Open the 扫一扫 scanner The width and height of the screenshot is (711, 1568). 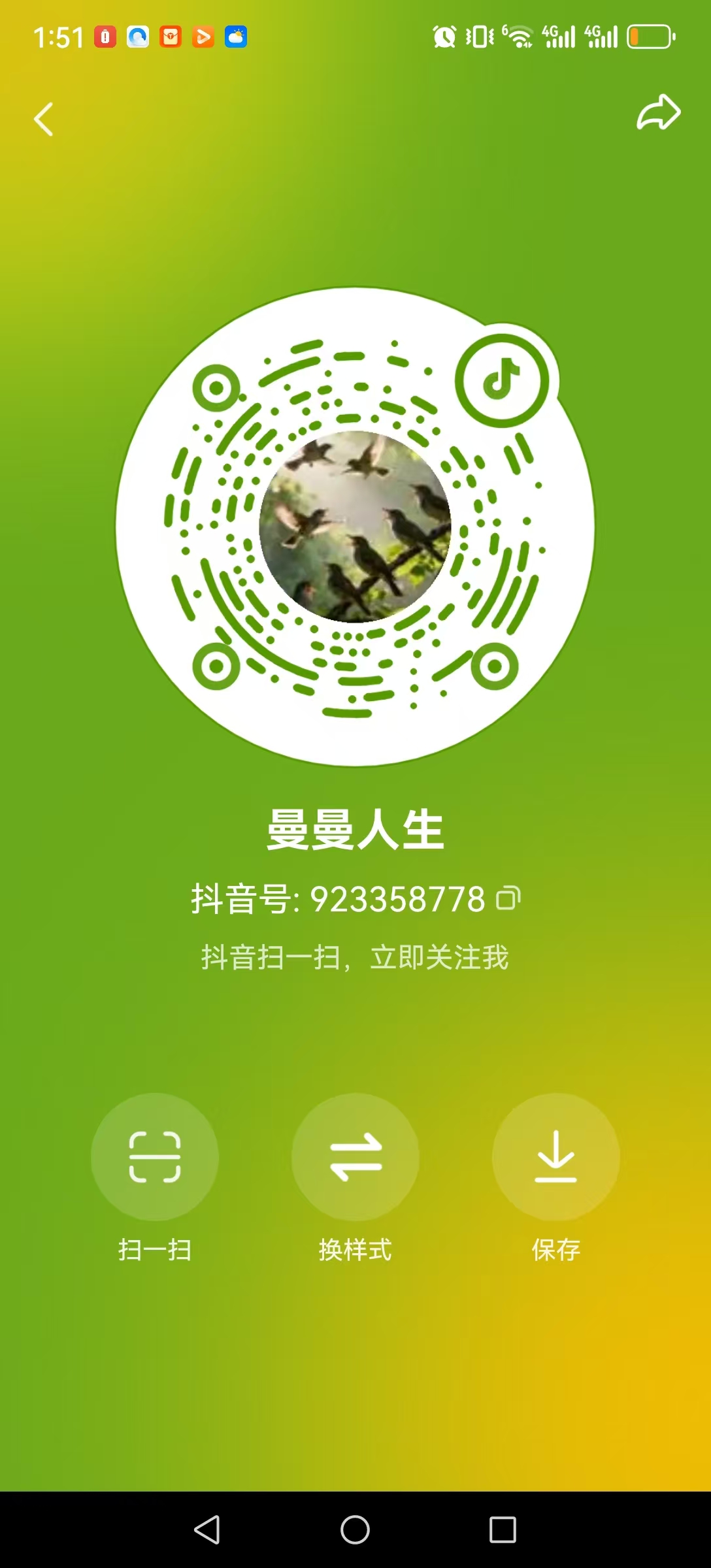(155, 1157)
